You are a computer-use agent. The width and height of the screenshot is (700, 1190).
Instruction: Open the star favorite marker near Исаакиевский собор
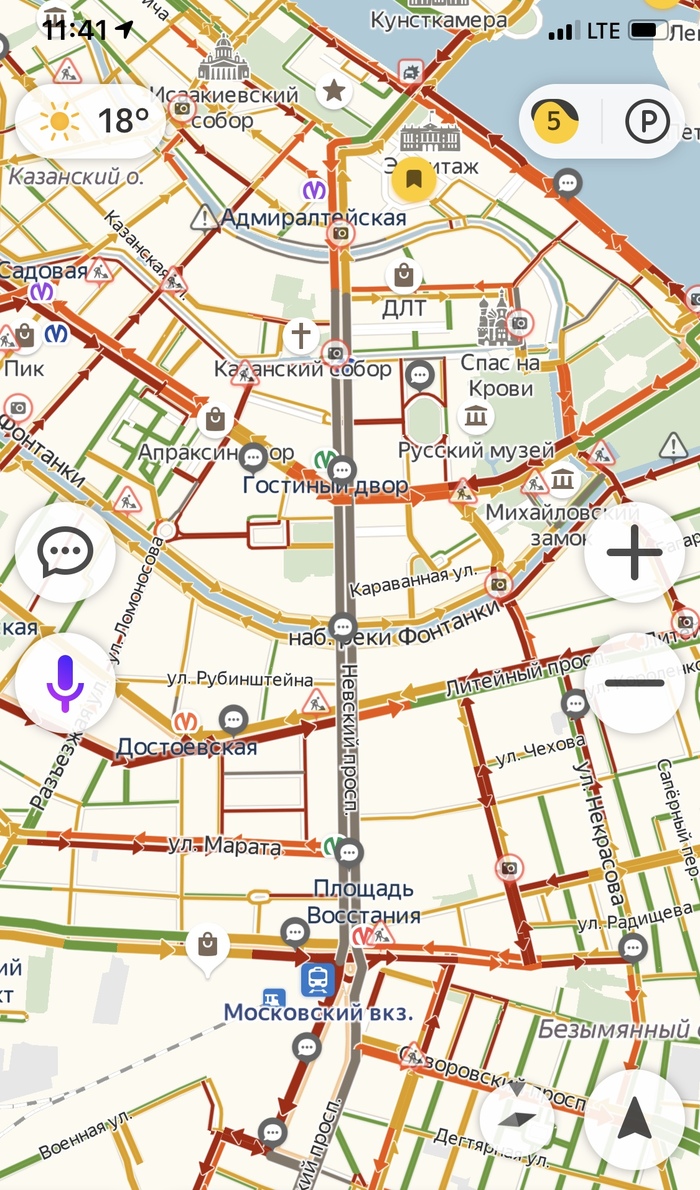pyautogui.click(x=333, y=92)
